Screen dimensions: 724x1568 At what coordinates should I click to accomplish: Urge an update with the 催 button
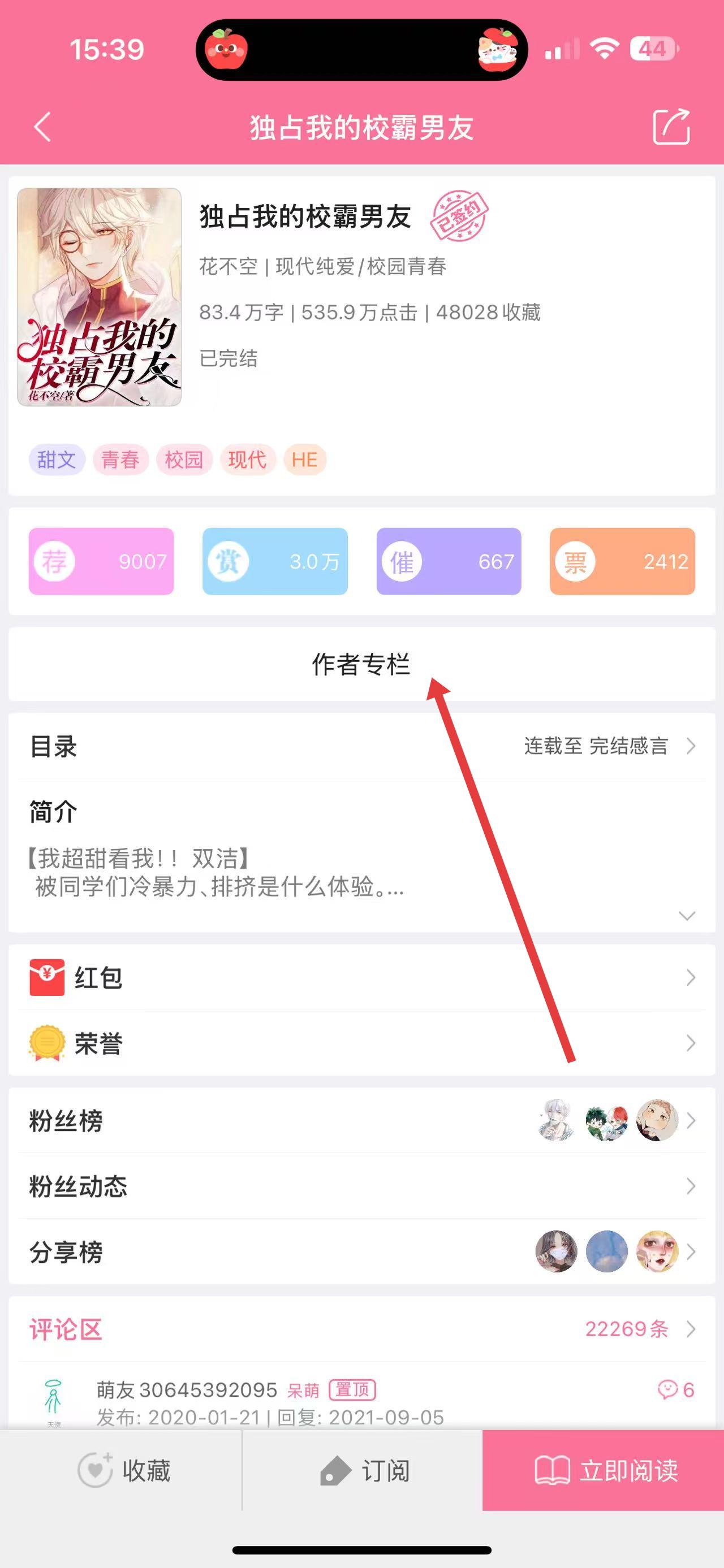coord(449,561)
